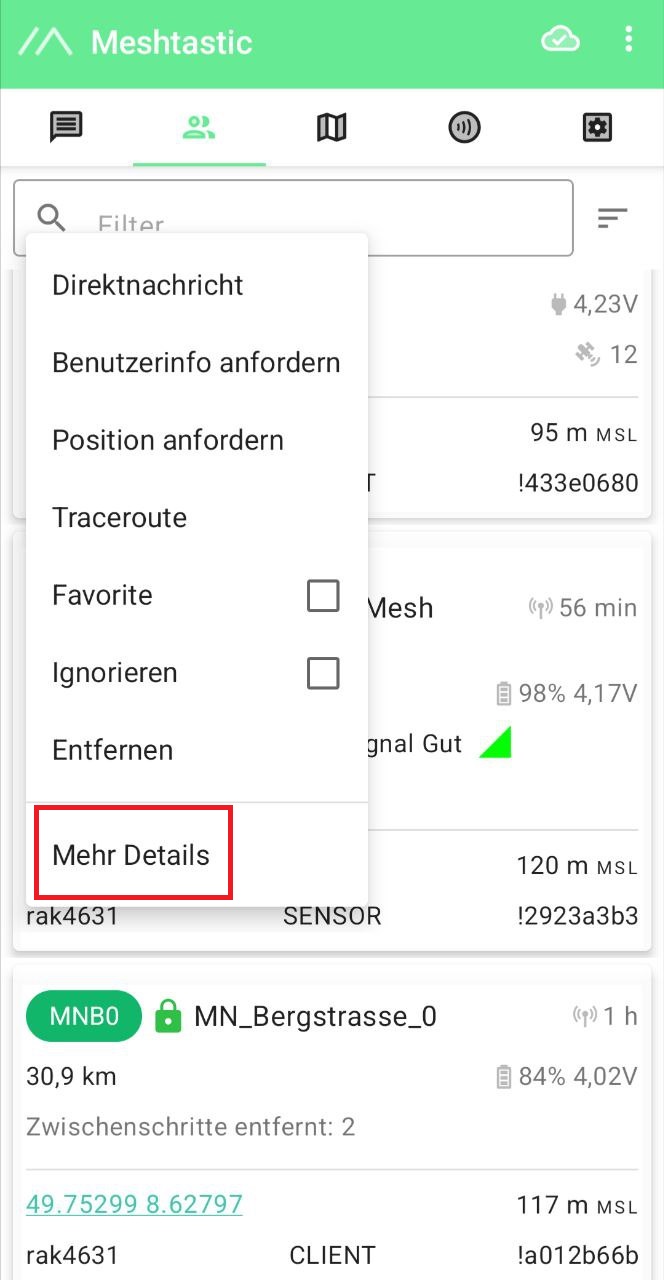Open coordinates link 49.75299 8.62797
Screen dimensions: 664x1280
[134, 1203]
